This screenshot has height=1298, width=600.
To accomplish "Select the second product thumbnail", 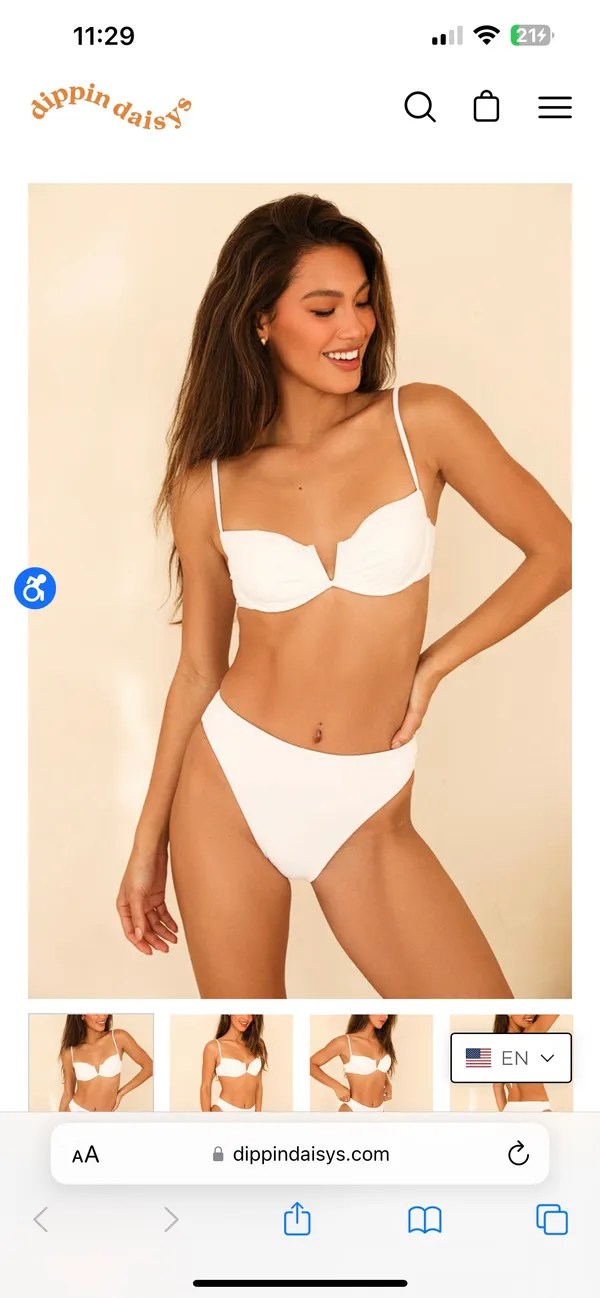I will click(231, 1063).
